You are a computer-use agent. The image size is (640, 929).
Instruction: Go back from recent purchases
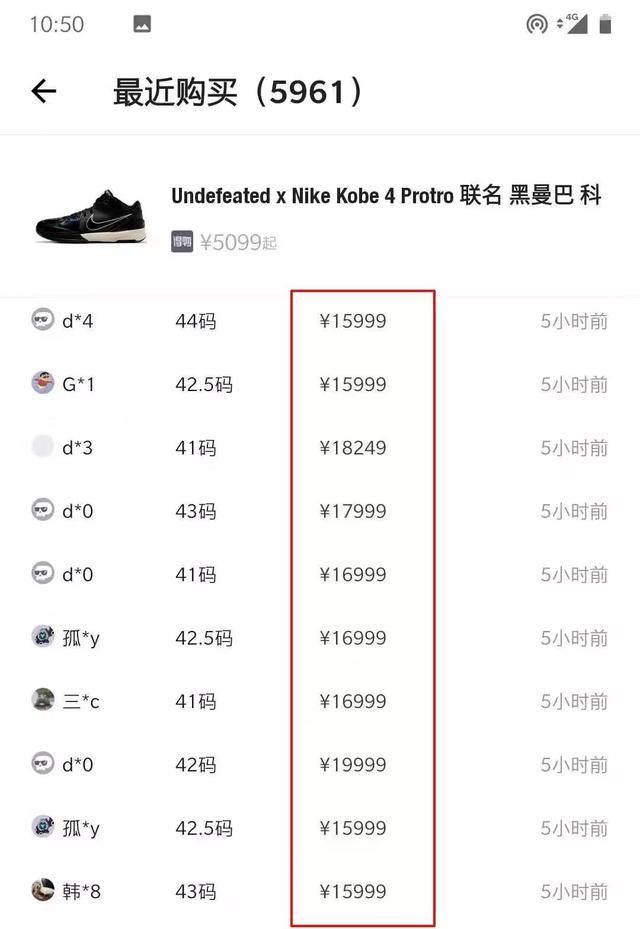coord(43,92)
